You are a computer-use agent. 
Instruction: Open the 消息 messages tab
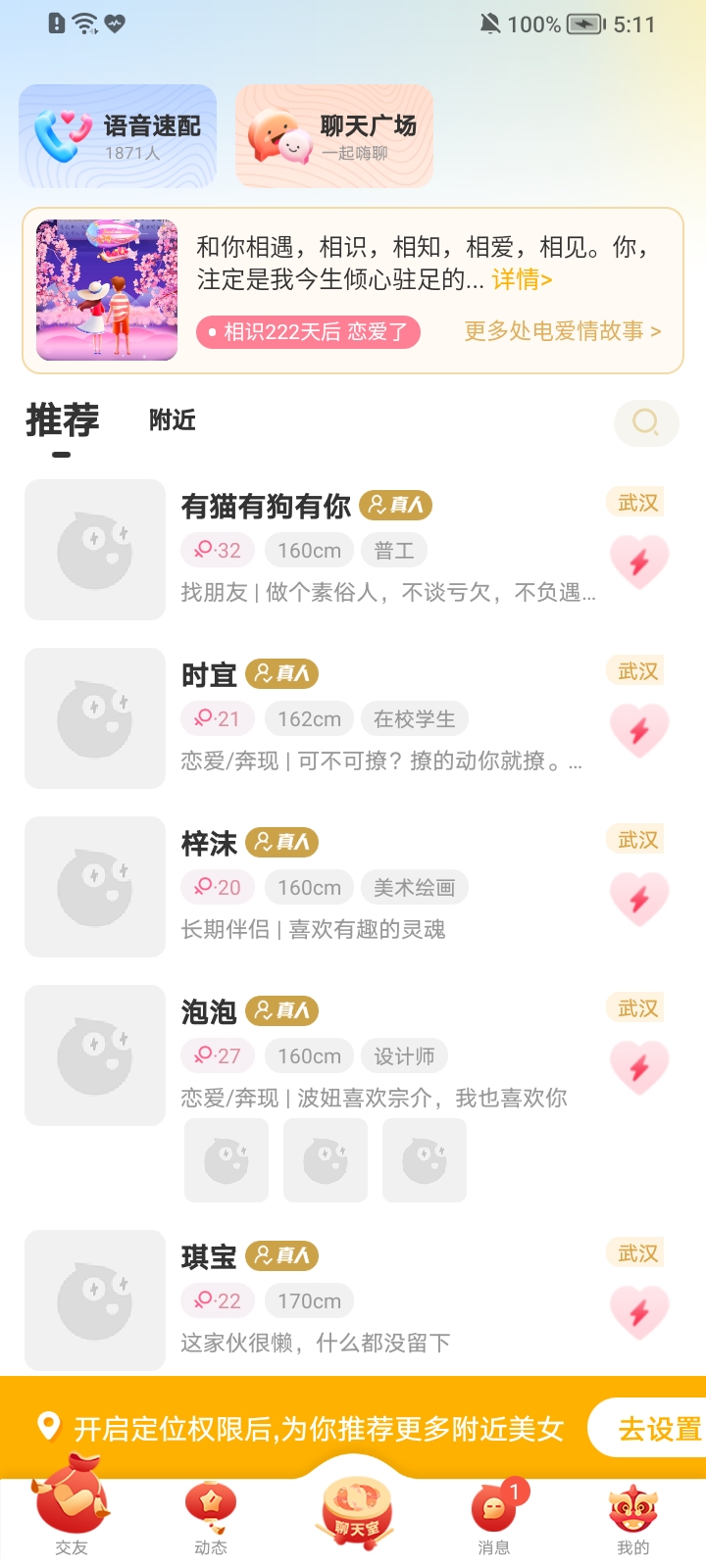pos(493,1518)
